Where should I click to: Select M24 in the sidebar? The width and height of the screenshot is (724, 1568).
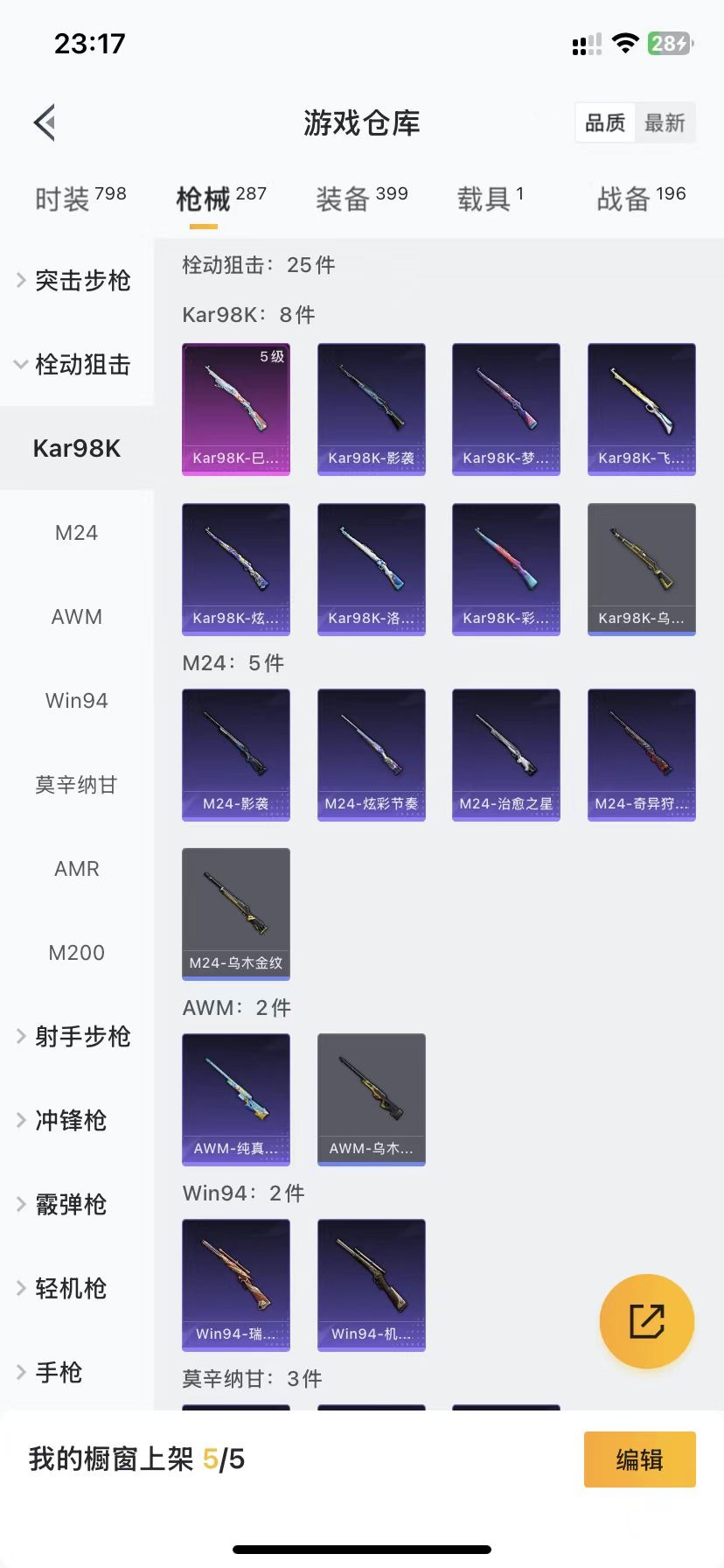click(77, 532)
